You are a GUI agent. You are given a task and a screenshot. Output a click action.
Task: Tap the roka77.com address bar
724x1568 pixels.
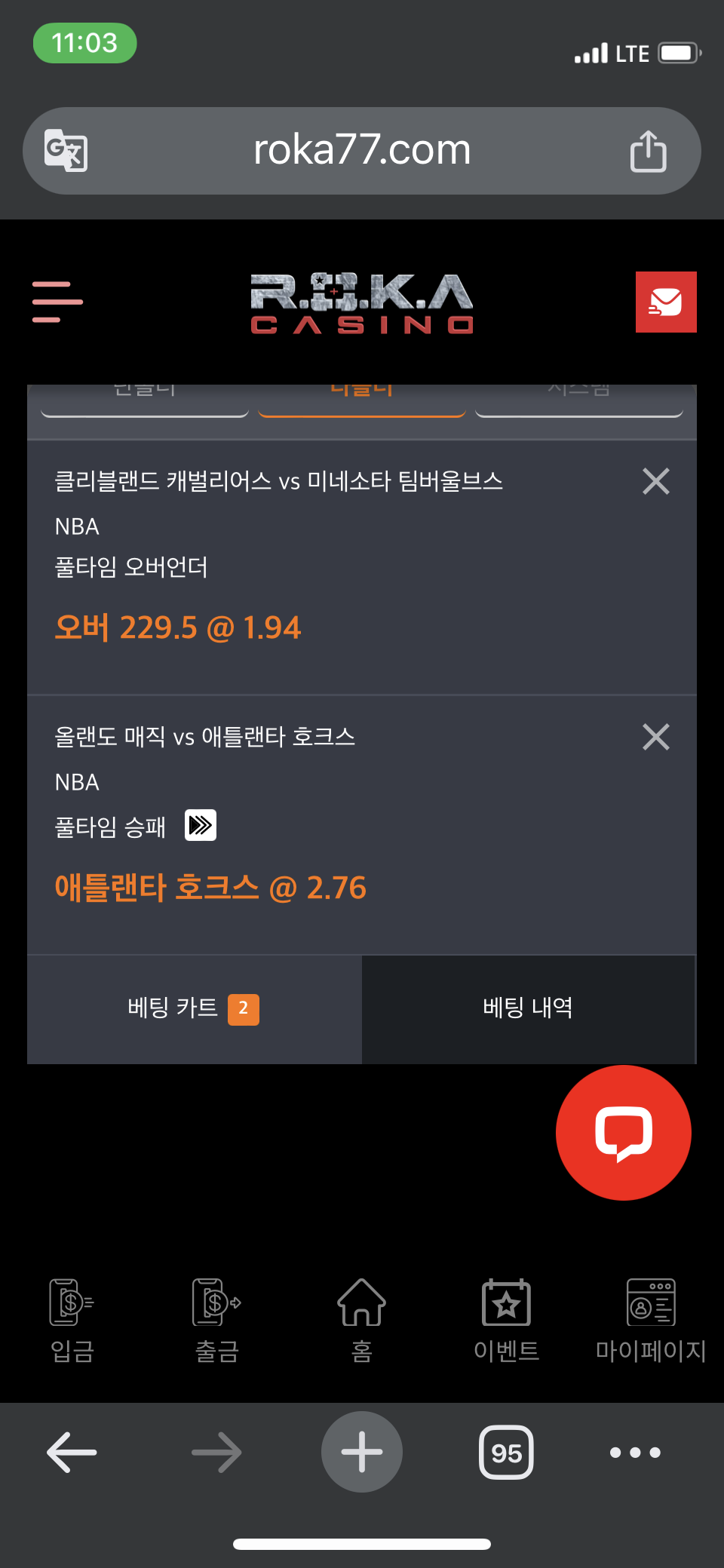[362, 151]
